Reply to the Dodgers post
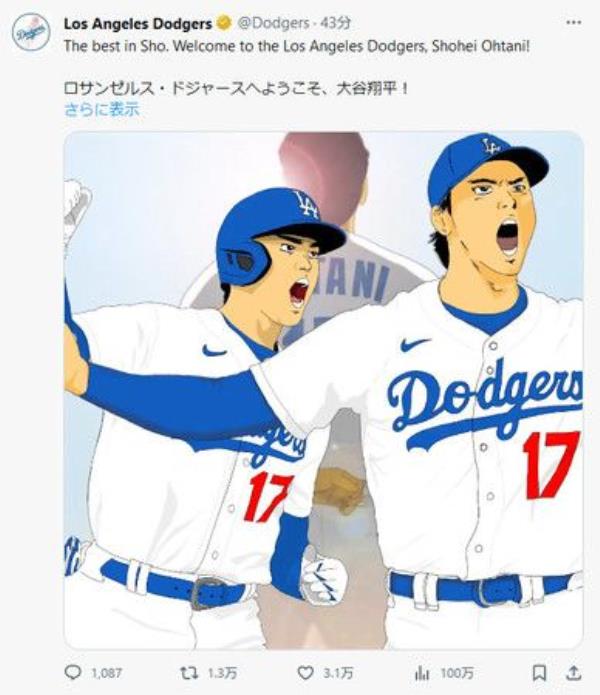Screen dimensions: 600x695 [x=73, y=673]
